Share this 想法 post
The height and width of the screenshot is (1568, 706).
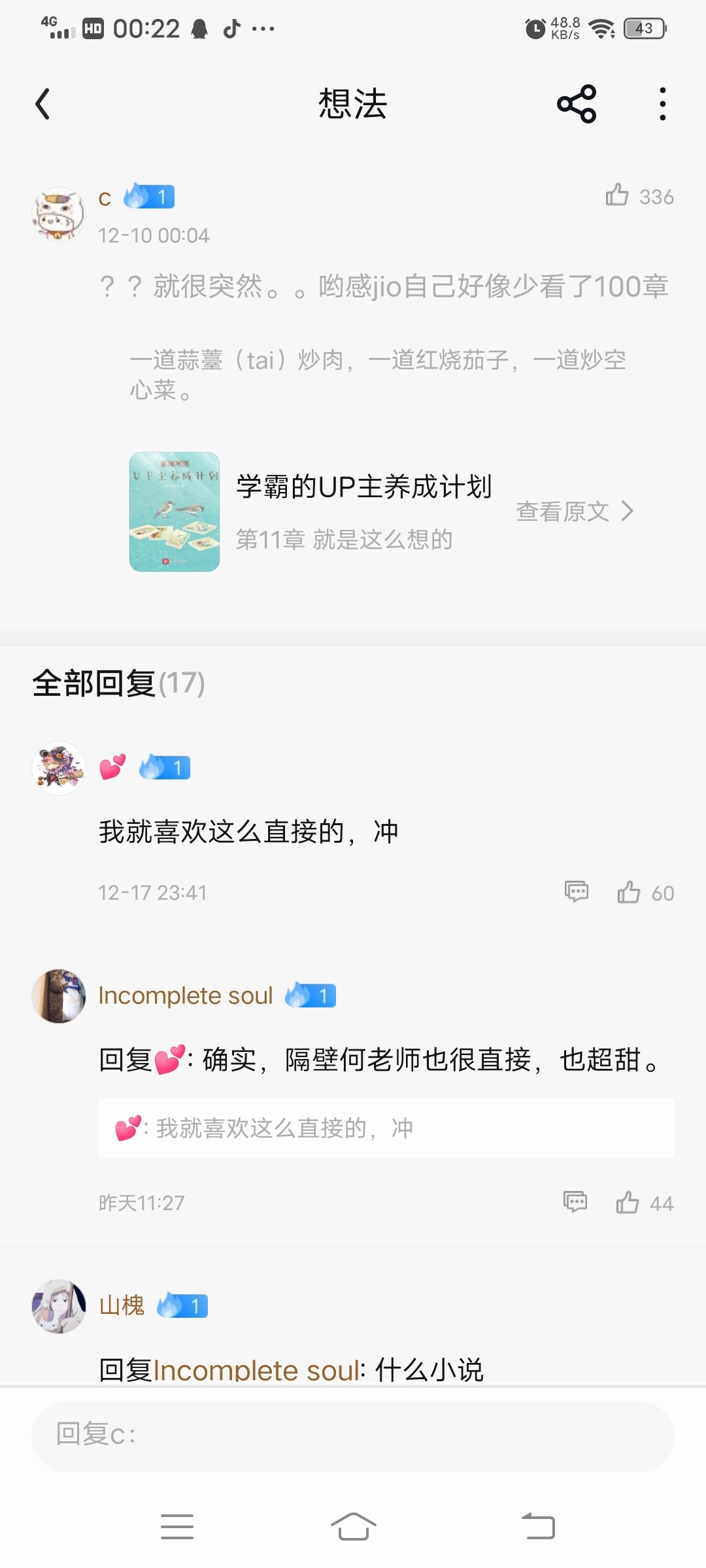pos(576,105)
